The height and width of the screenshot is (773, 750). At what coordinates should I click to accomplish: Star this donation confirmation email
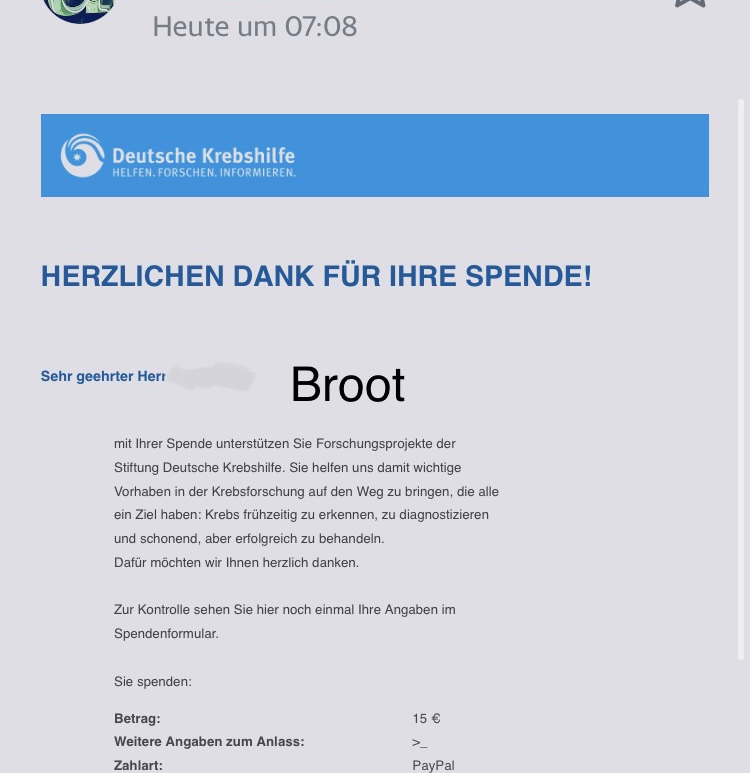(690, 4)
